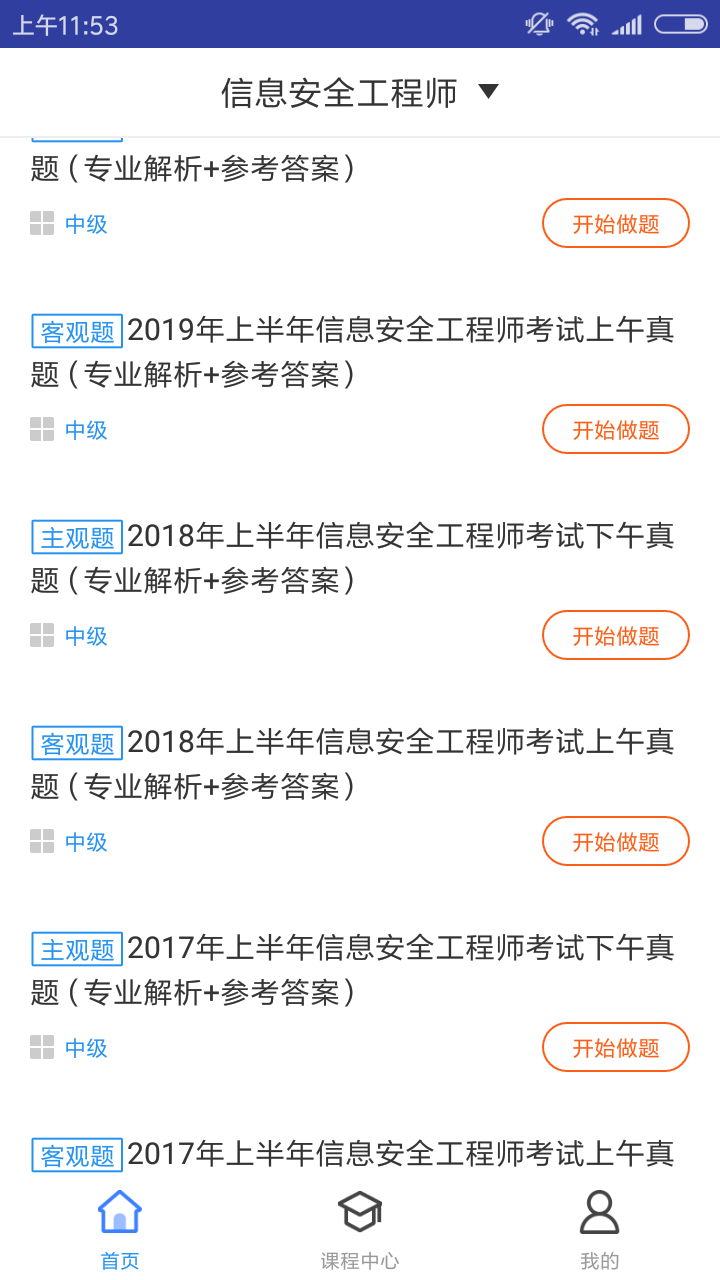Tap the Wi-Fi icon in the status bar

[585, 23]
